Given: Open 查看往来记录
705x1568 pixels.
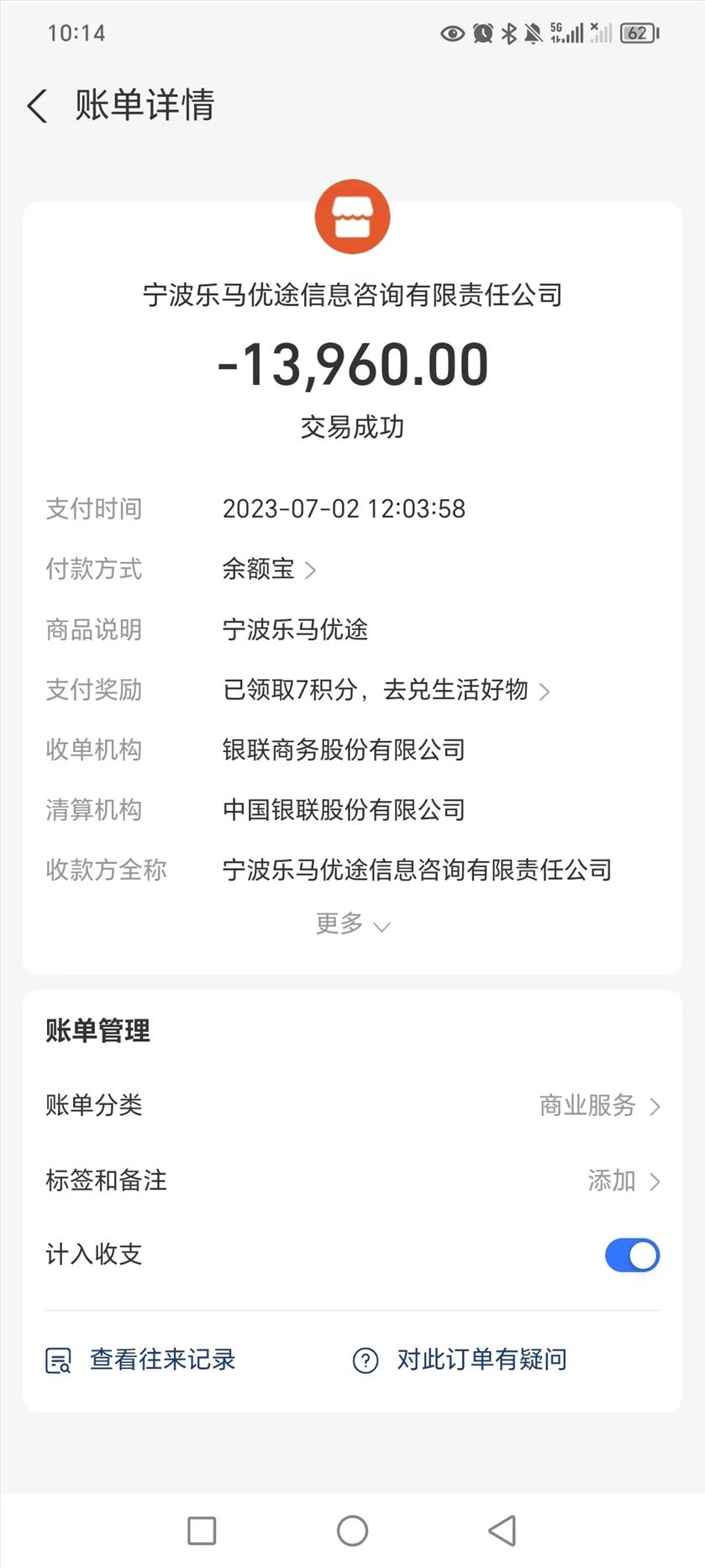Looking at the screenshot, I should pyautogui.click(x=140, y=1360).
